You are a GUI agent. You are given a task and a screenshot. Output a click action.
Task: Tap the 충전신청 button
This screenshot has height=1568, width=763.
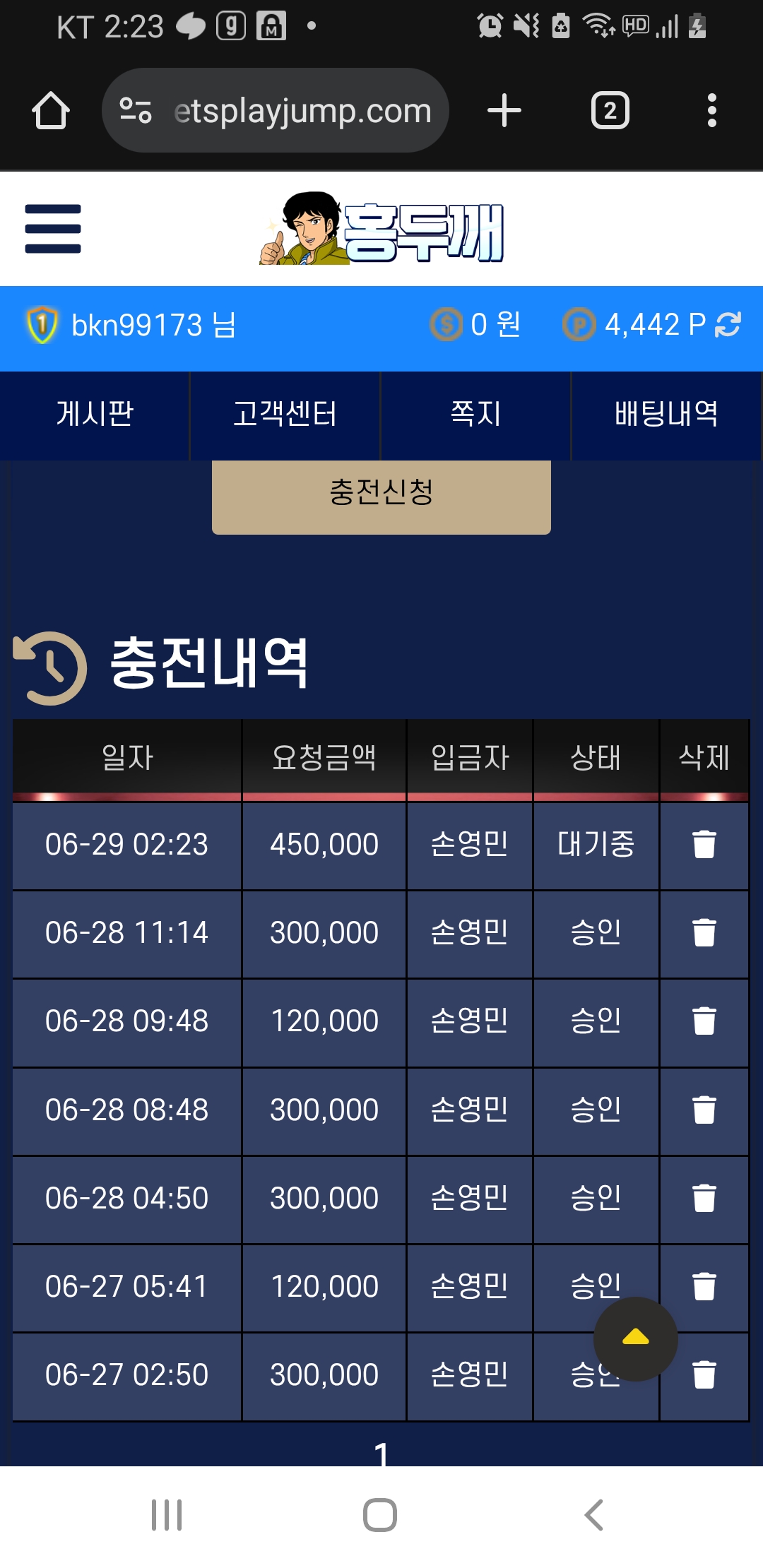click(x=381, y=494)
